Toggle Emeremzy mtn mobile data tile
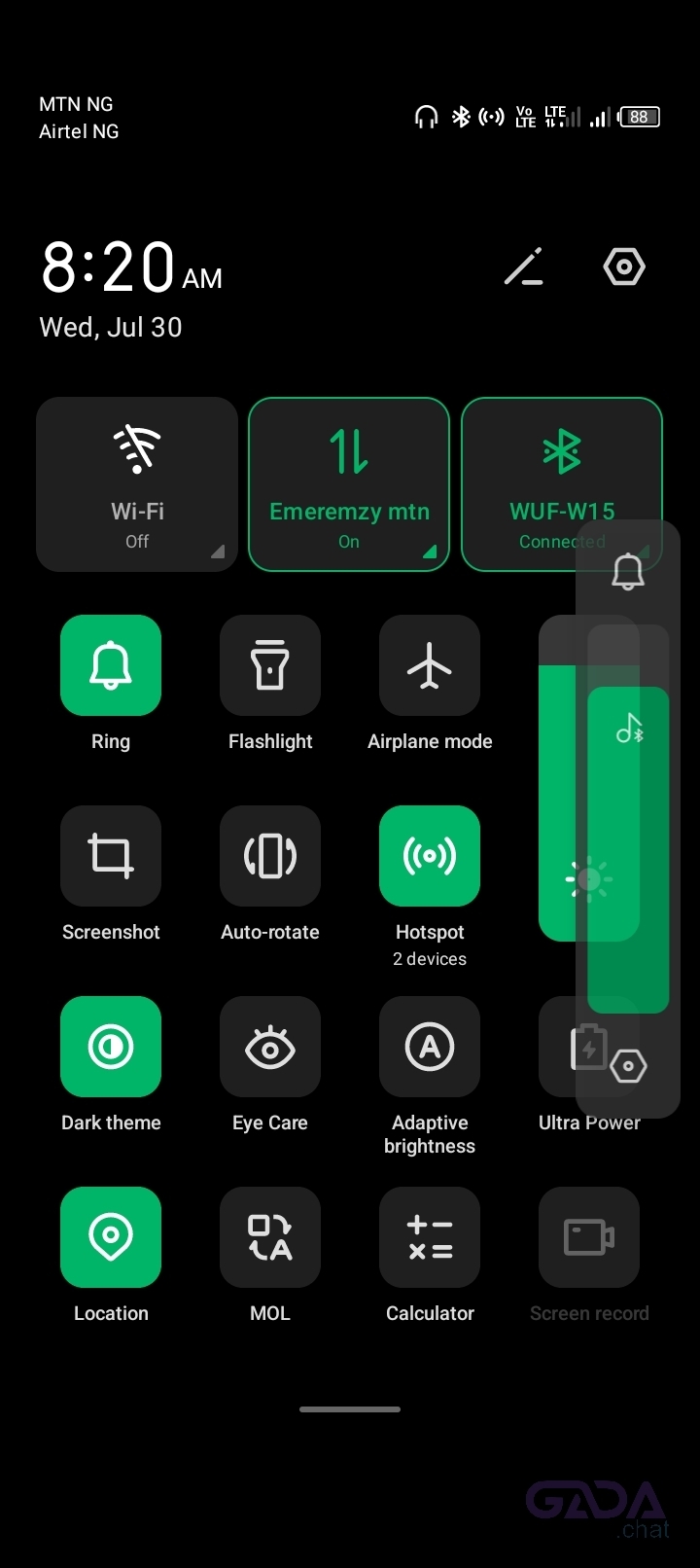This screenshot has height=1568, width=700. 349,483
